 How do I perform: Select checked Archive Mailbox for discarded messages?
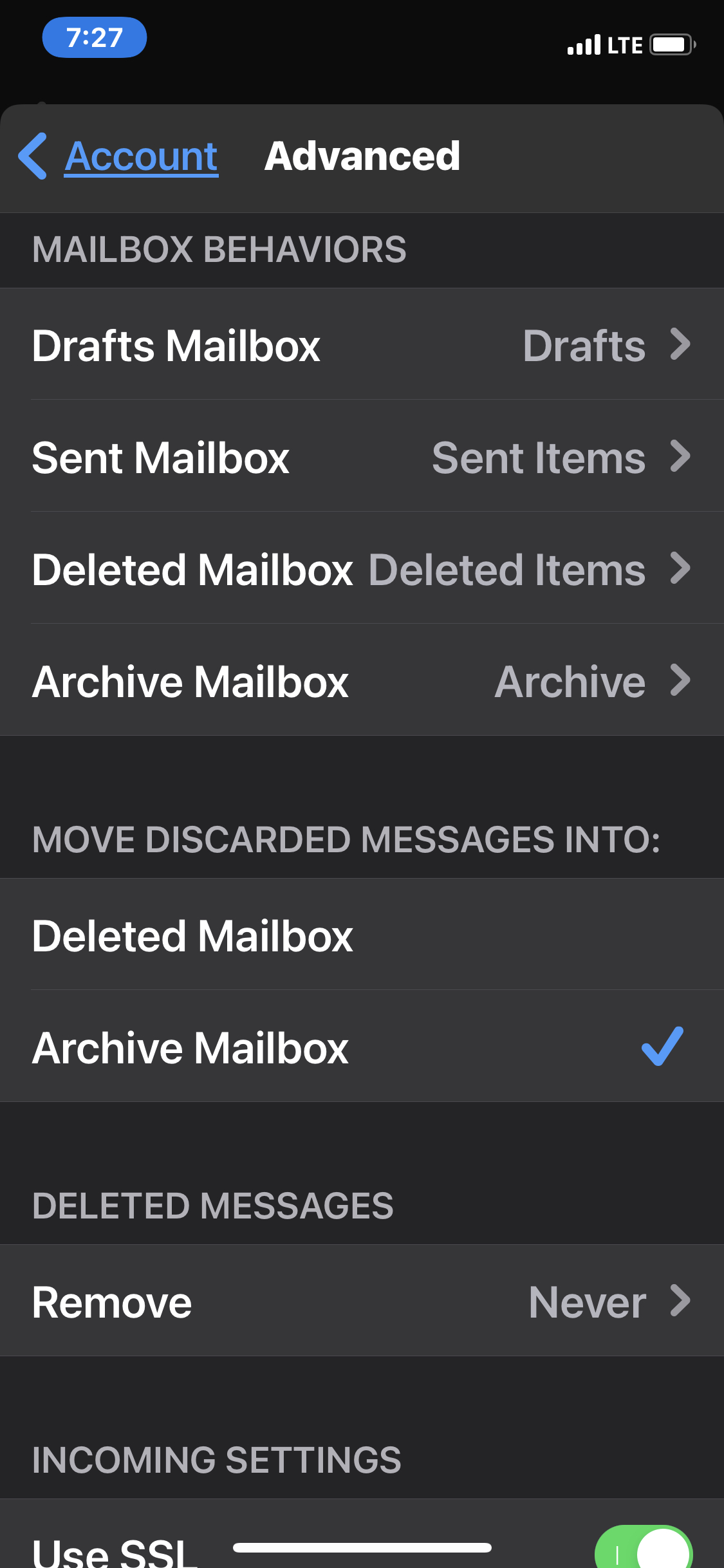point(362,1047)
